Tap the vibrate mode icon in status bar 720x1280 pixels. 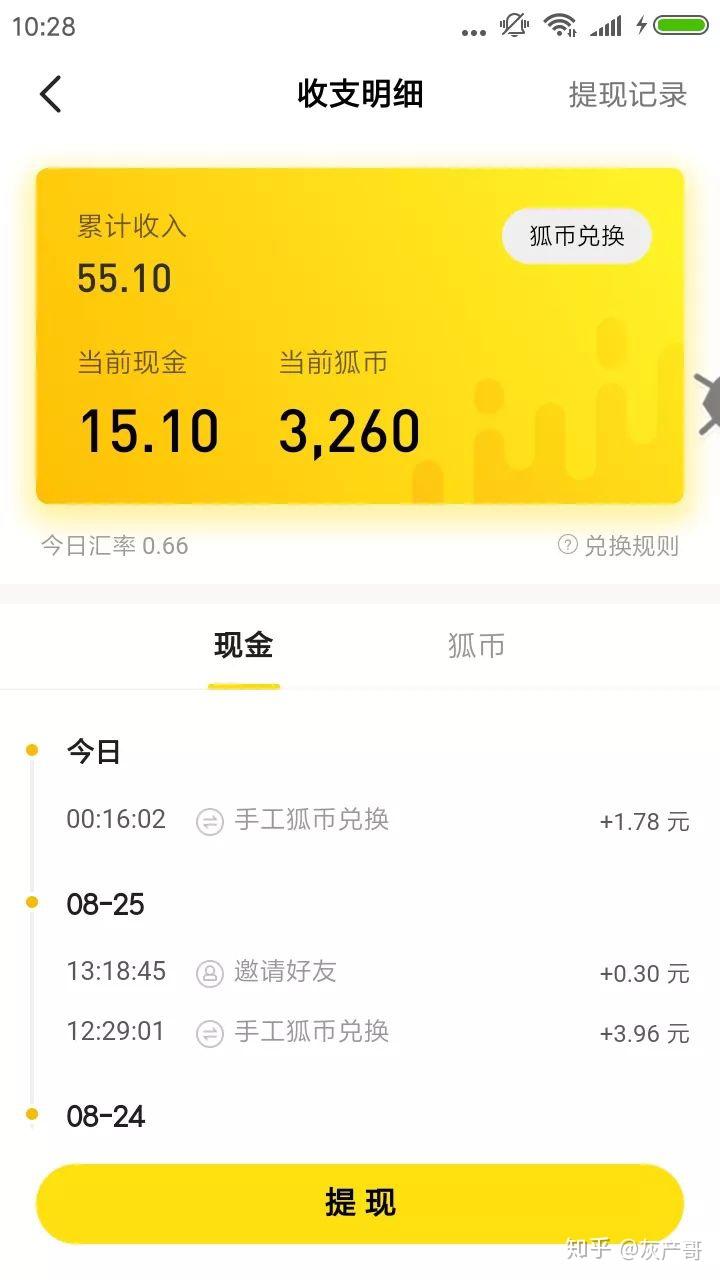[x=512, y=25]
